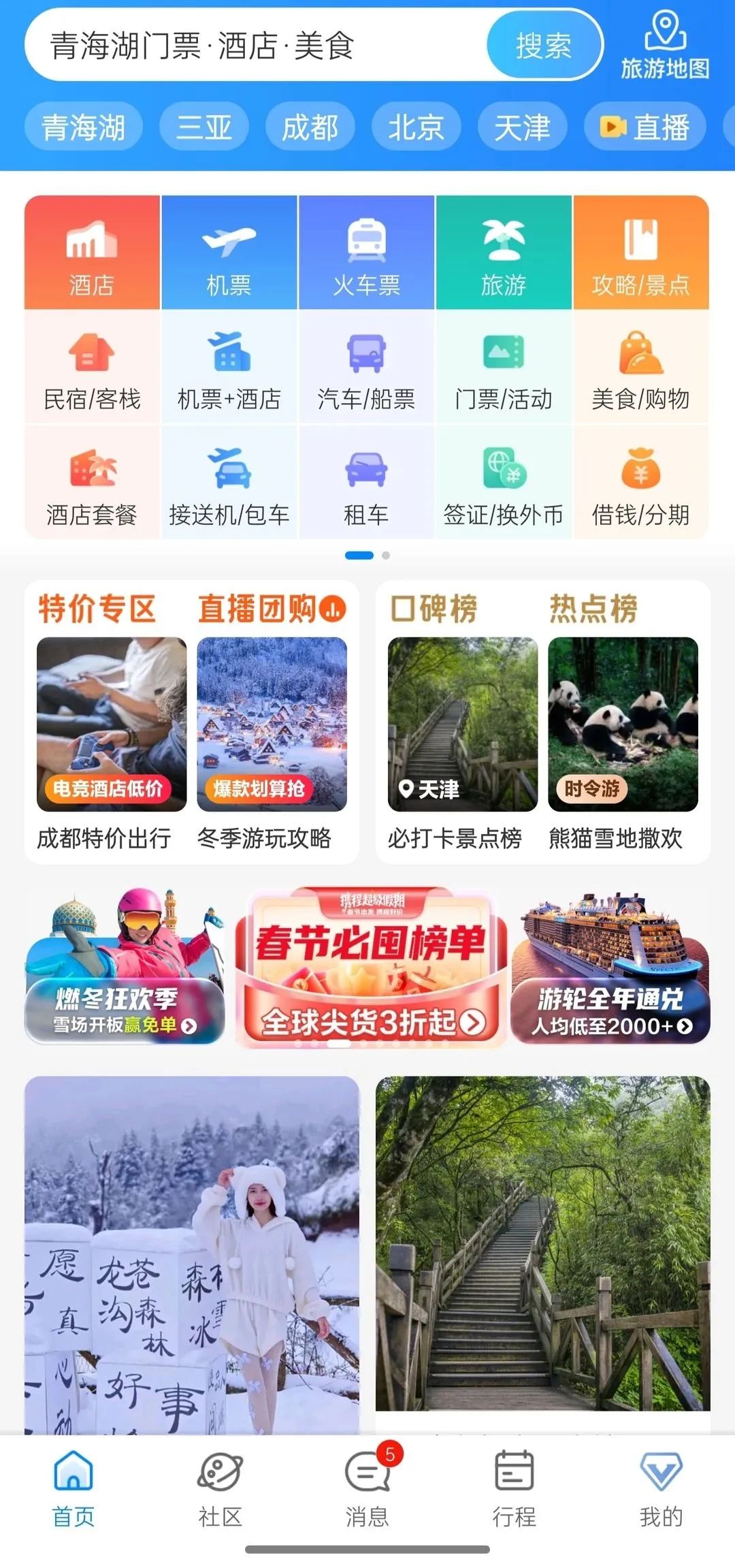
Task: View 熊猫雪地撒欢 hot list card
Action: tap(623, 743)
